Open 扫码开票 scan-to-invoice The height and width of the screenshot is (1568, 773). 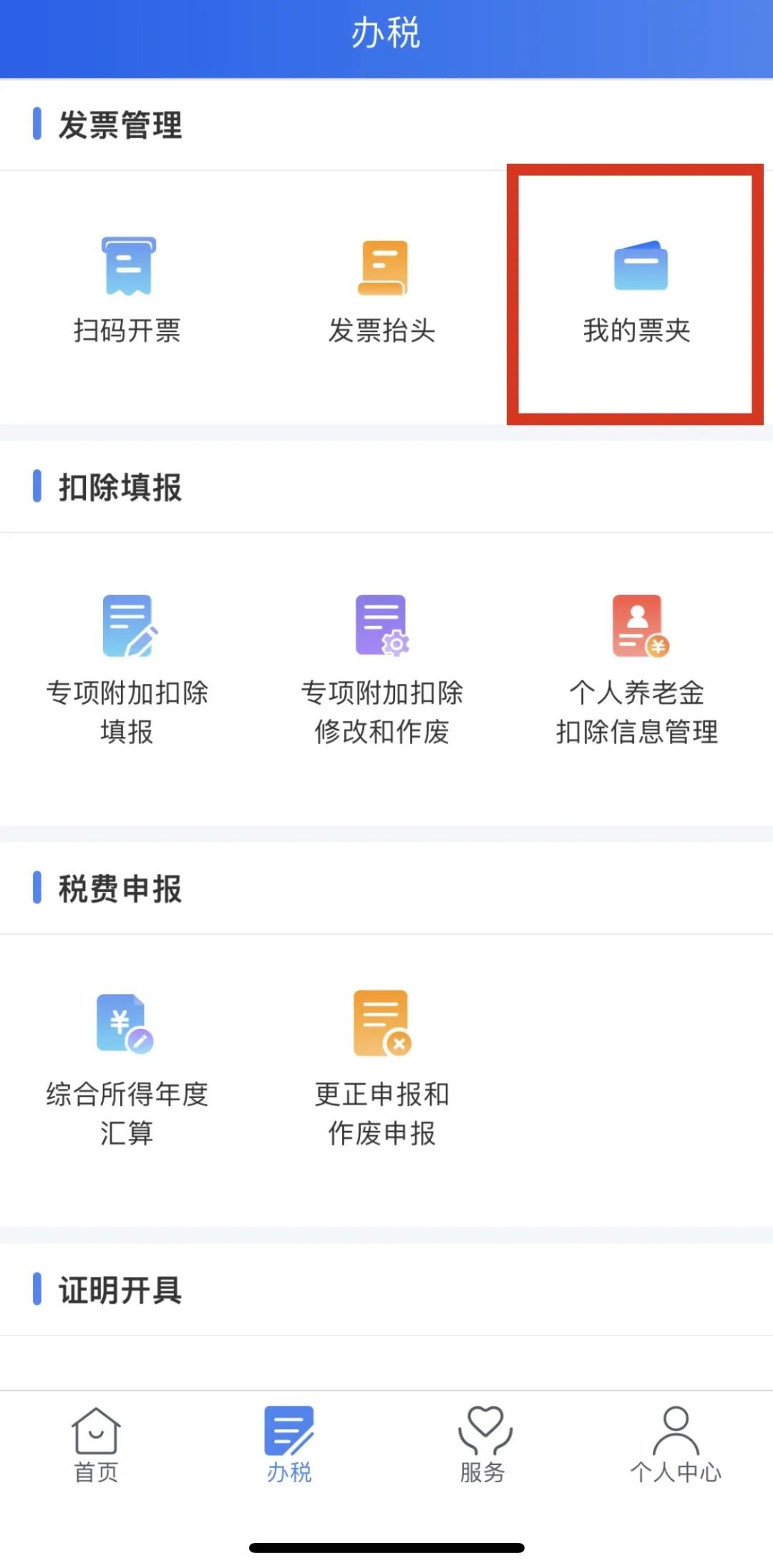click(127, 290)
